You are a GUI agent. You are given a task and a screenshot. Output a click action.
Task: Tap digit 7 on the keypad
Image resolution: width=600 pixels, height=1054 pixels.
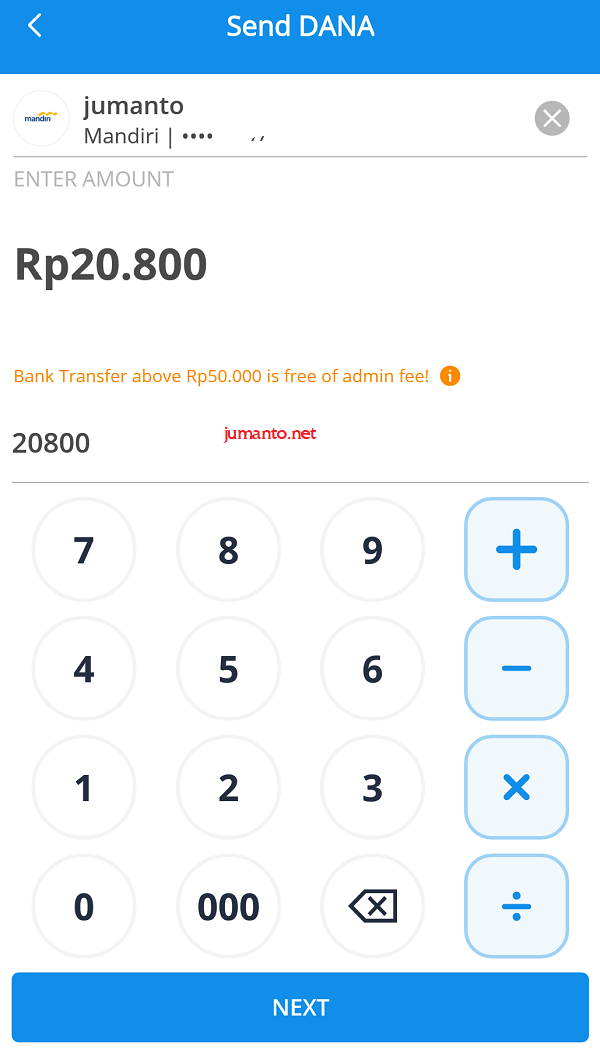[x=84, y=550]
